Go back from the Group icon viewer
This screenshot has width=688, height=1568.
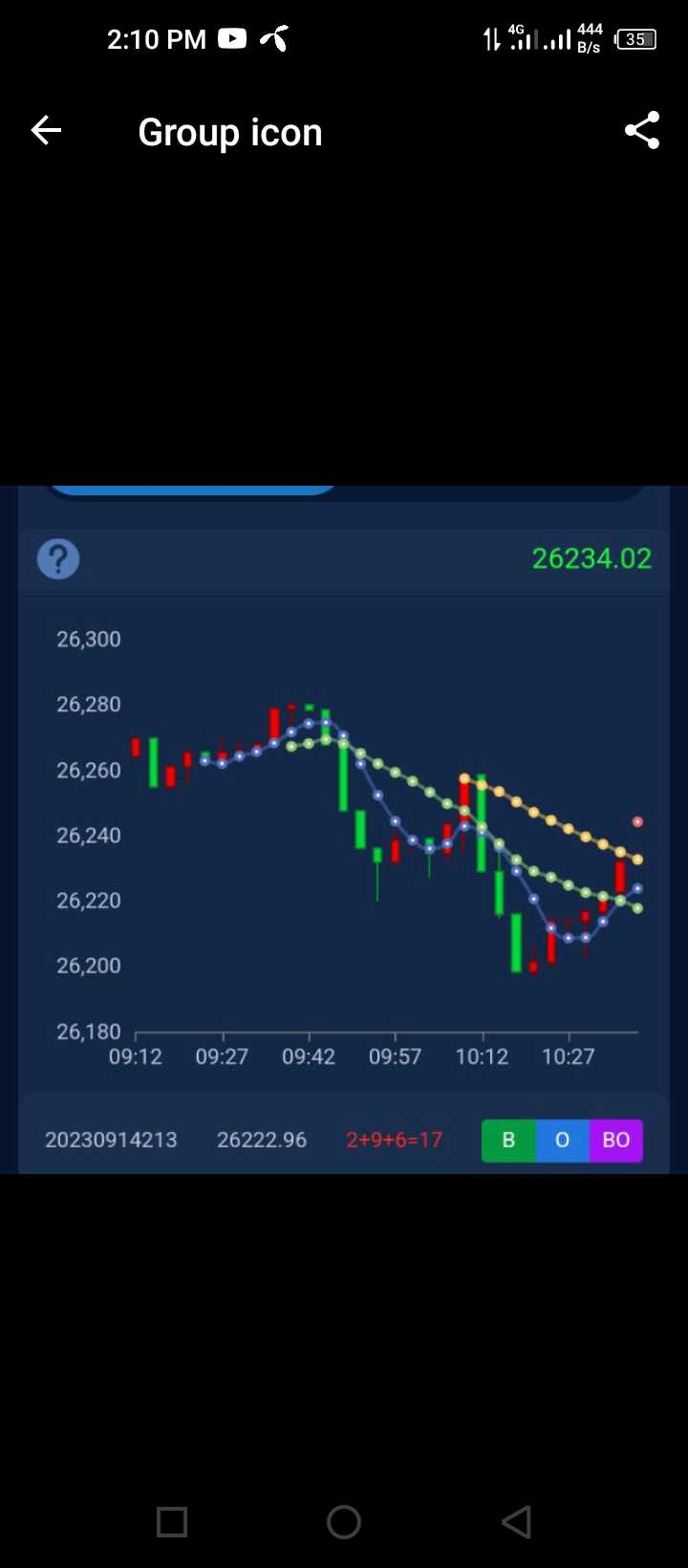46,131
